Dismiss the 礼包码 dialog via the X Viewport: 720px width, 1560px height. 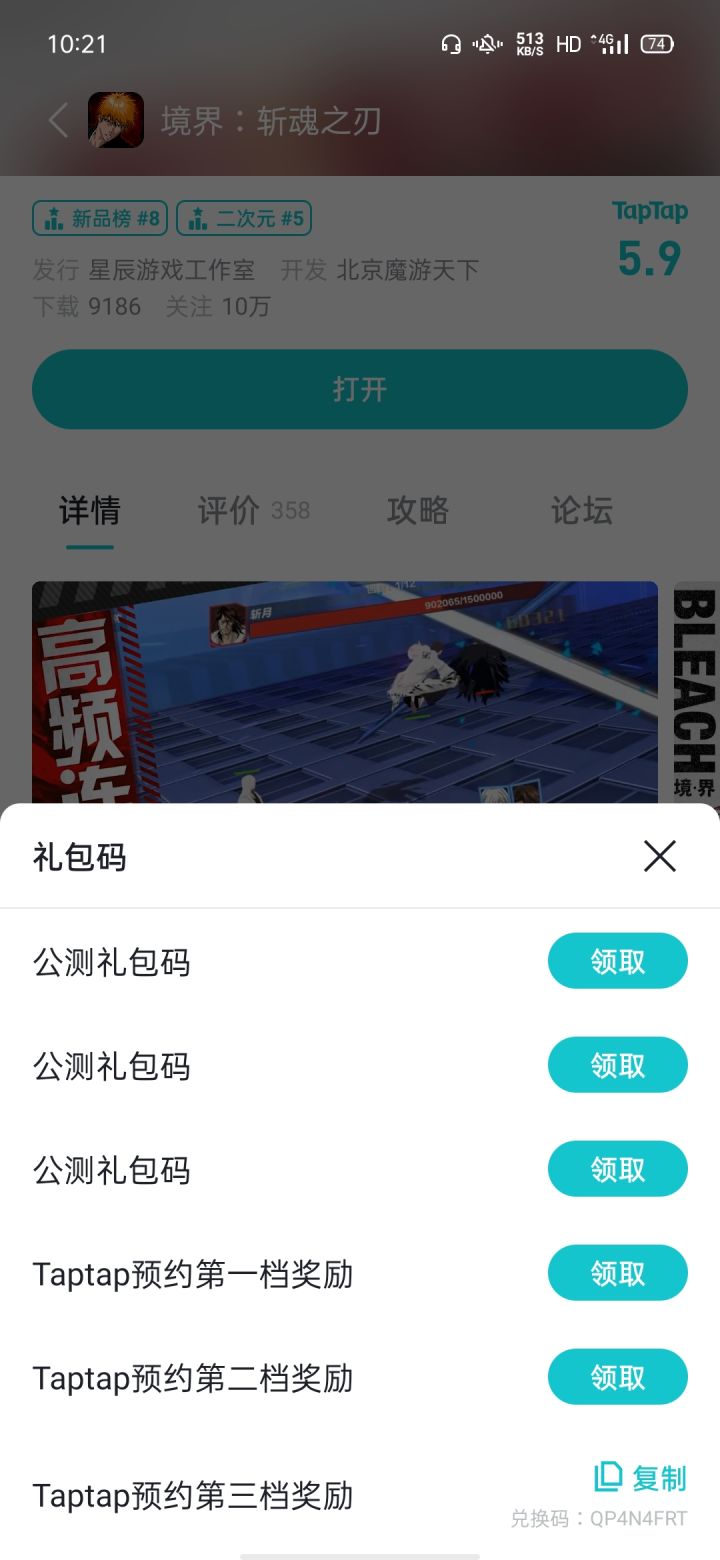coord(659,857)
